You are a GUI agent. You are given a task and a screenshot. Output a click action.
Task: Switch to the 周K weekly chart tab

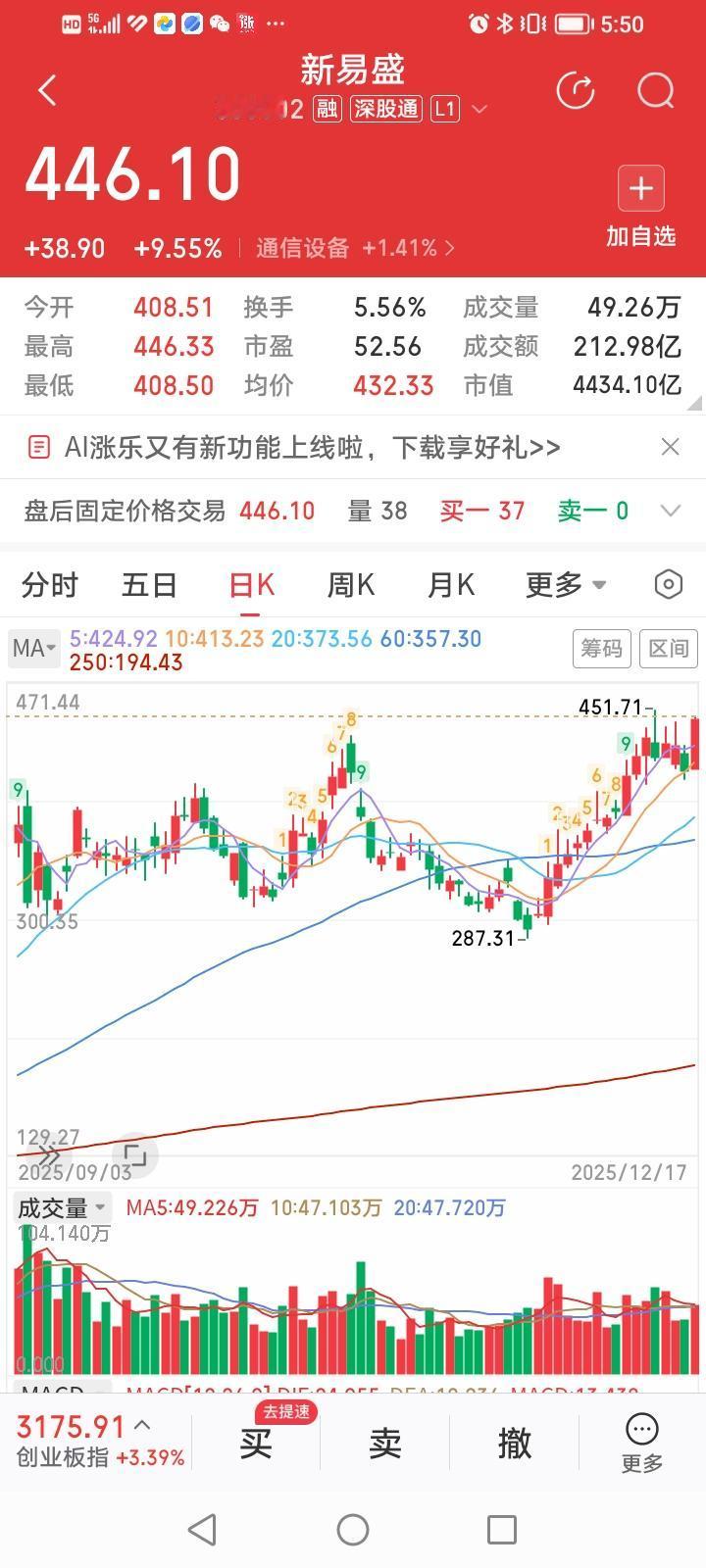point(349,583)
